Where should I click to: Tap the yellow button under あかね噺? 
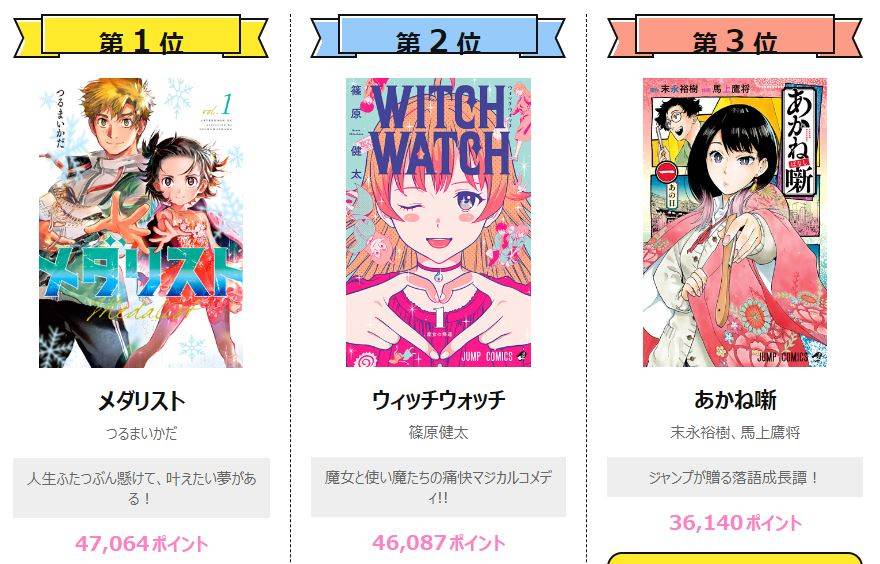coord(735,558)
